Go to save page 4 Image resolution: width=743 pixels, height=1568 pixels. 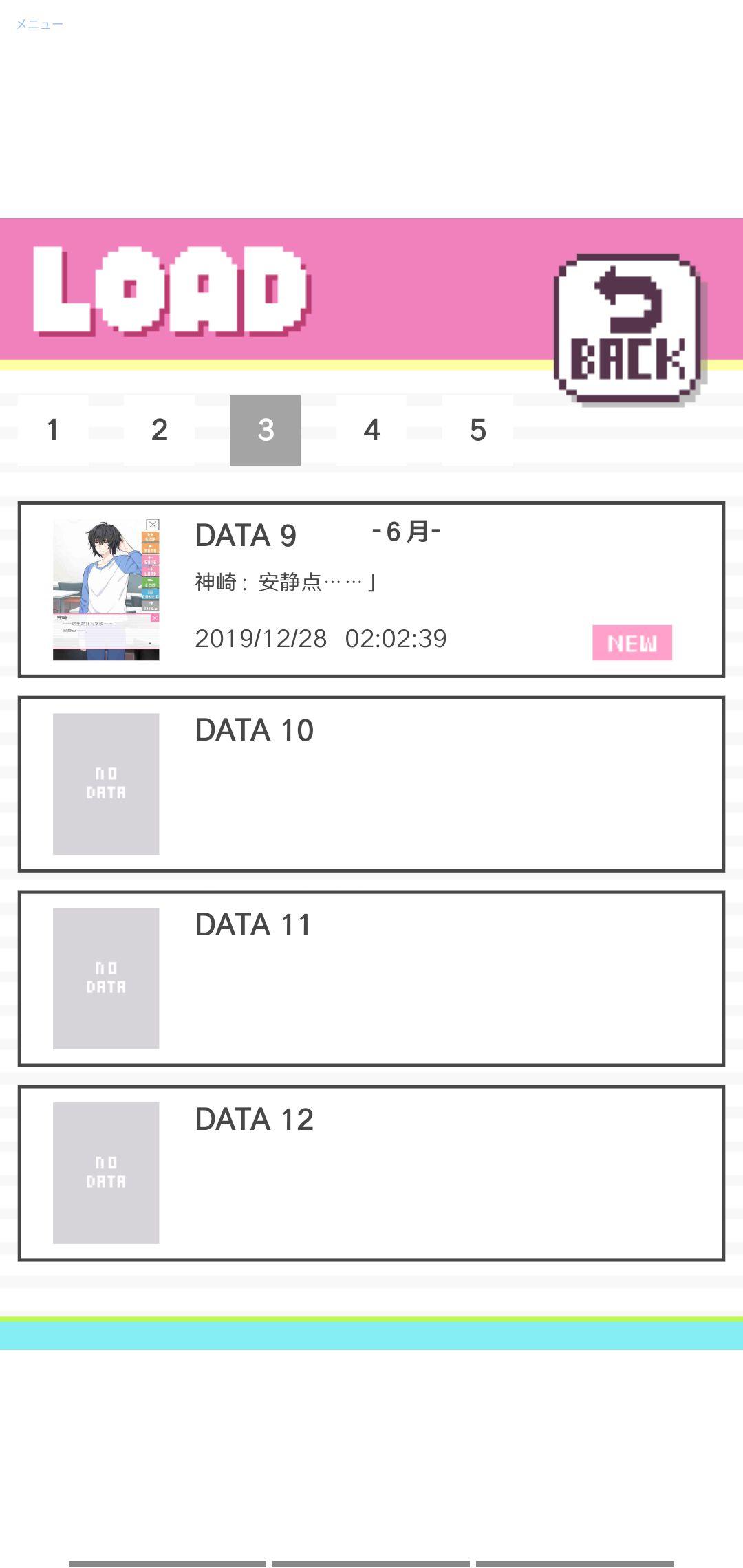pos(371,431)
